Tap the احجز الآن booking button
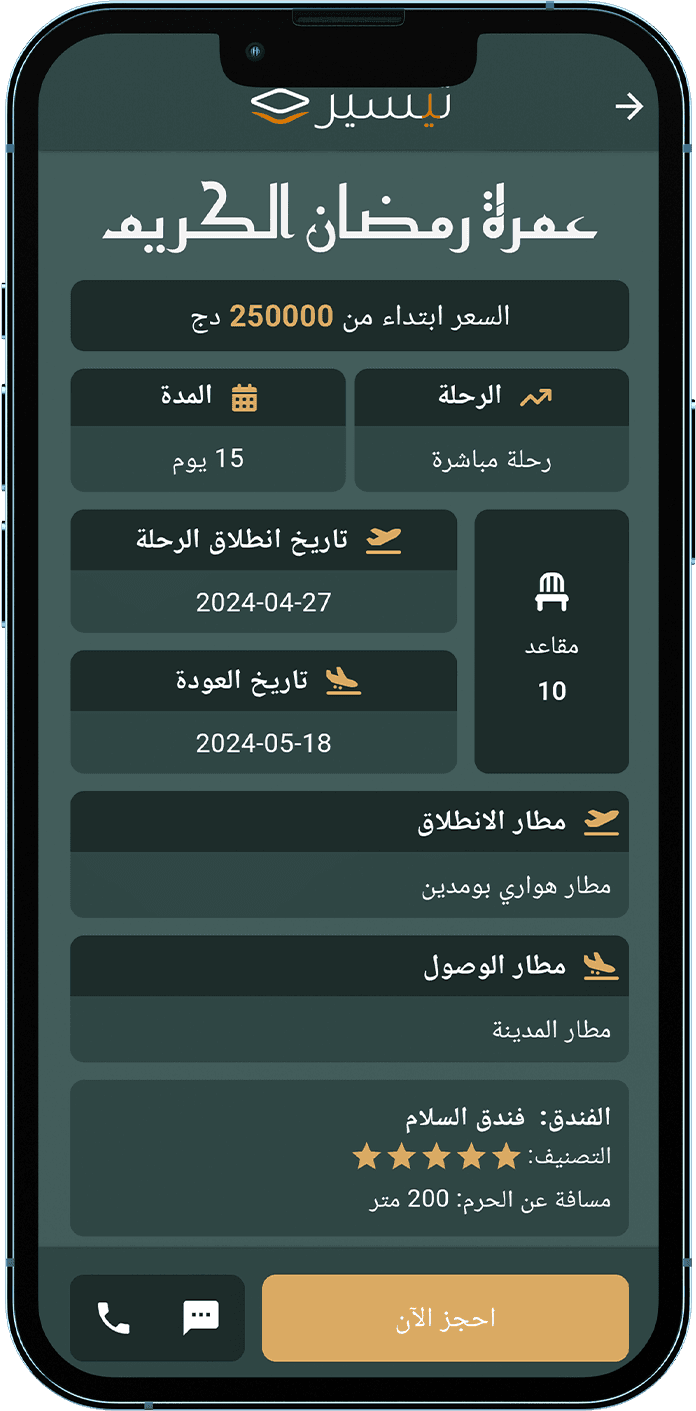 pos(445,1317)
